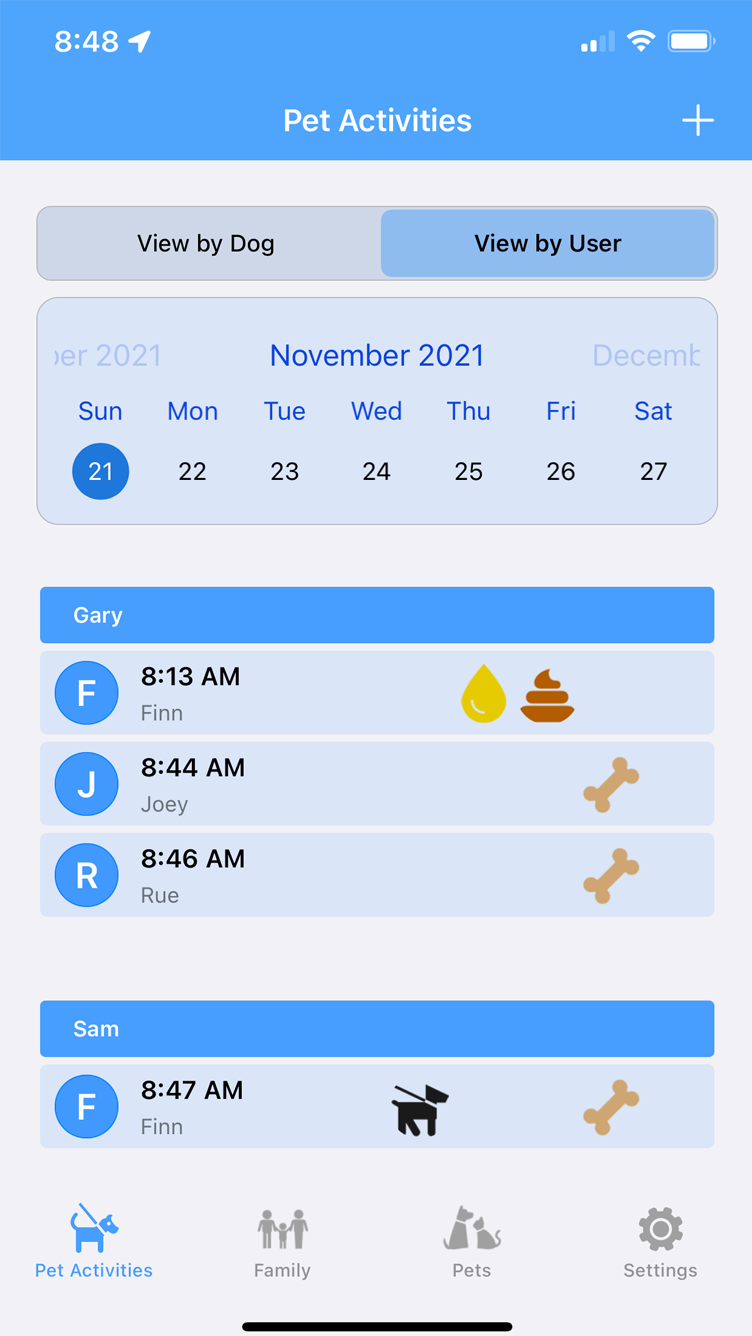Tap Finn's circular F avatar badge

(86, 693)
